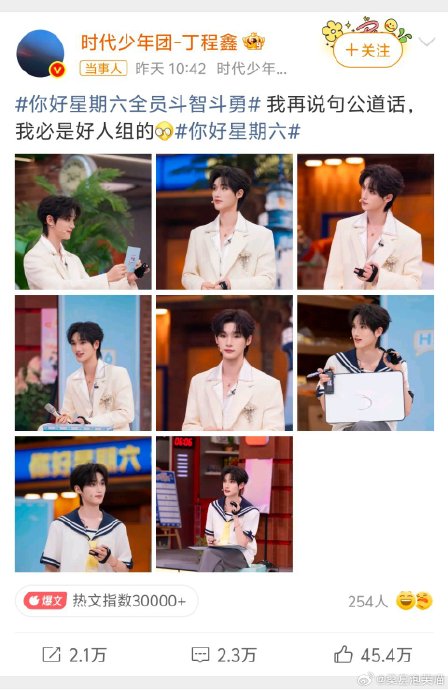Open the 时代少年团-丁程鑫 username link
The height and width of the screenshot is (690, 448).
(x=159, y=43)
